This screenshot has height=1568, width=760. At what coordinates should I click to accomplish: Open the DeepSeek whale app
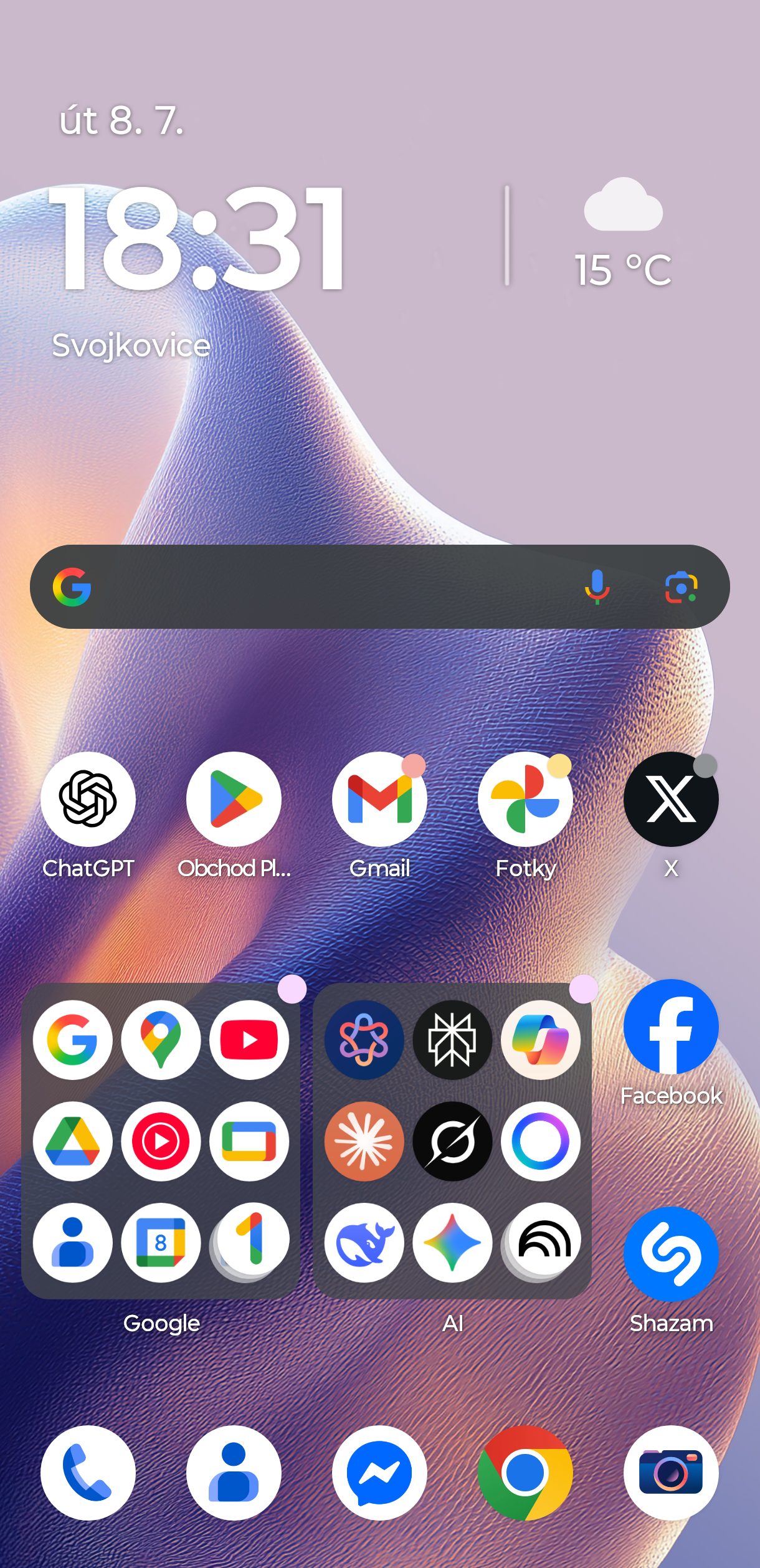coord(364,1243)
